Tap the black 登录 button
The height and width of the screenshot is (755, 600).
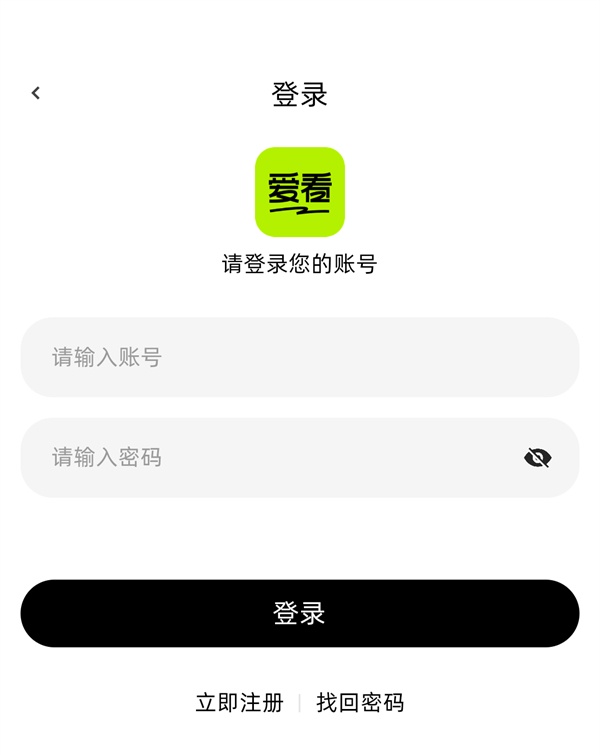point(300,613)
